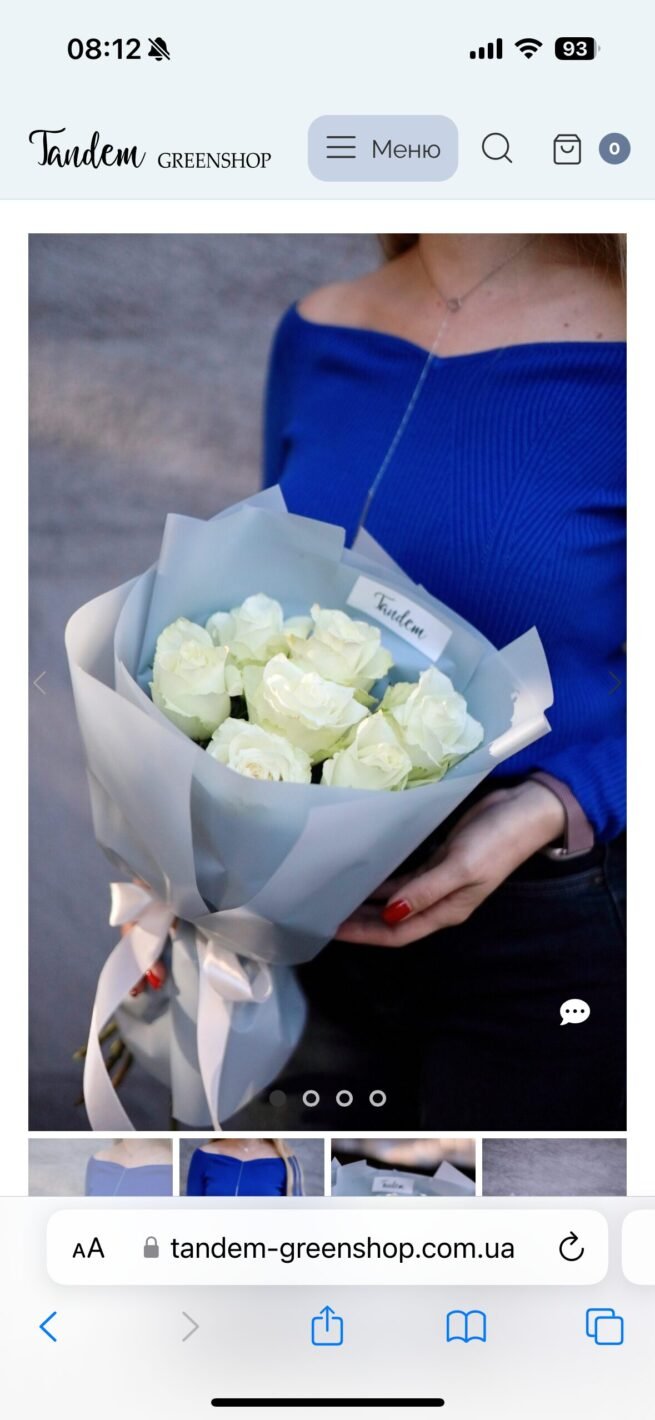Viewport: 655px width, 1420px height.
Task: Go to Tandem Greenshop home via logo
Action: (150, 149)
